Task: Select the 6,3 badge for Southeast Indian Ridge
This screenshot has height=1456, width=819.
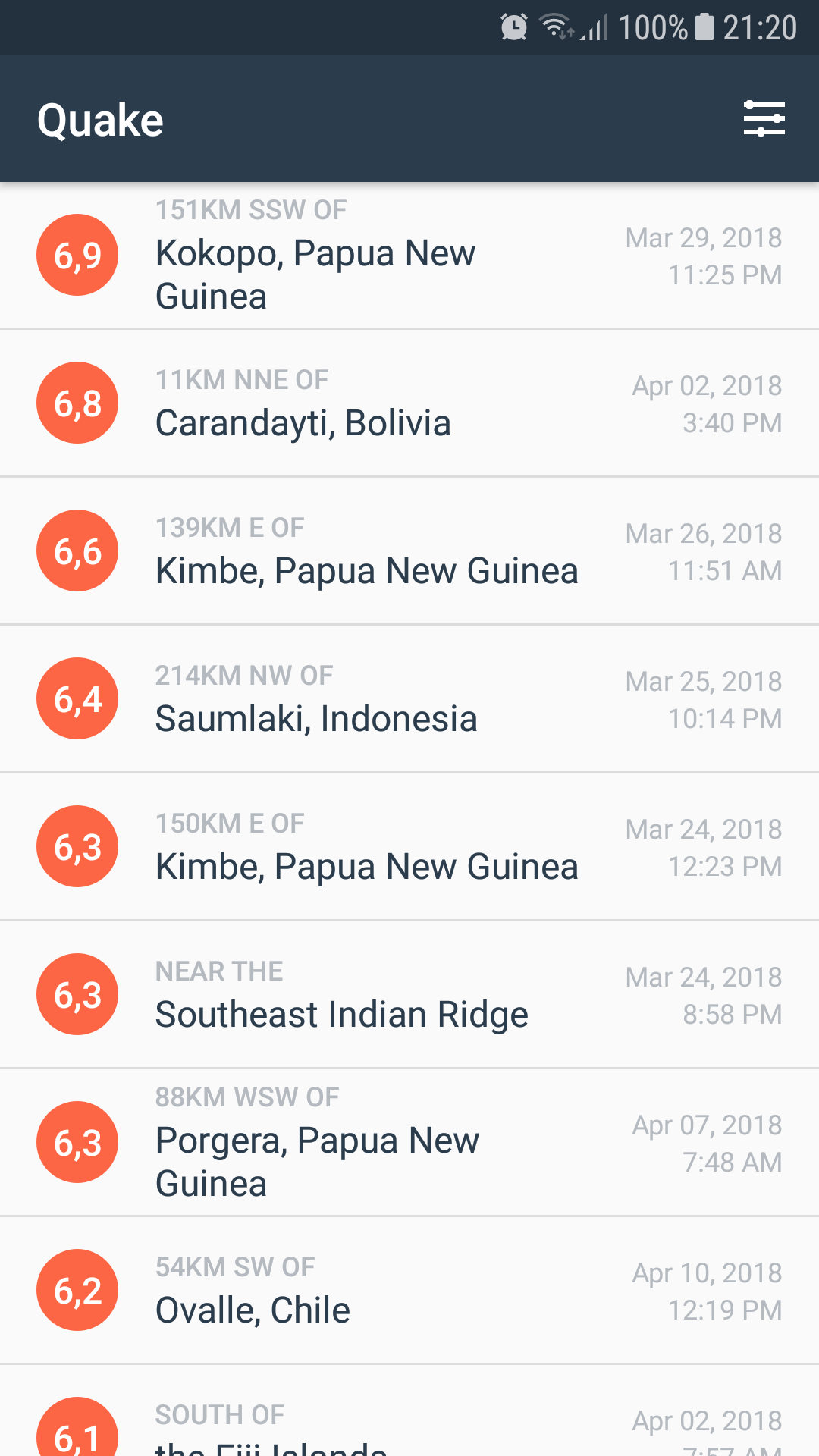Action: coord(77,994)
